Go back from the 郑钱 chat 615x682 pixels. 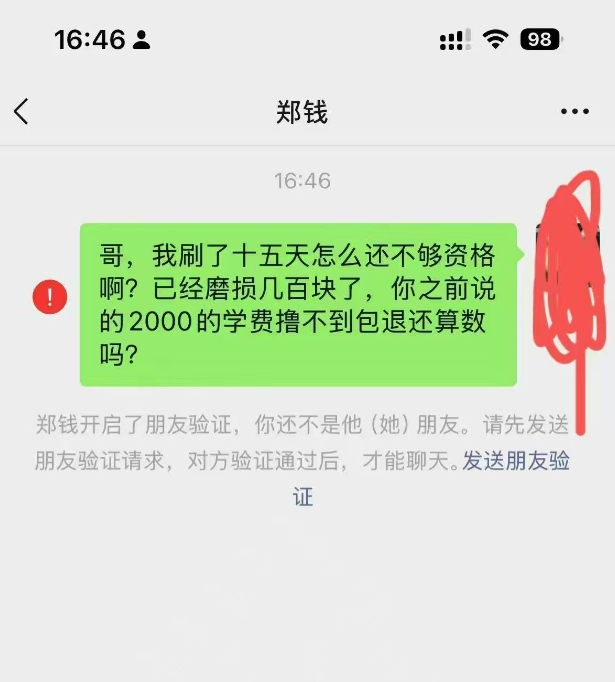click(x=22, y=111)
